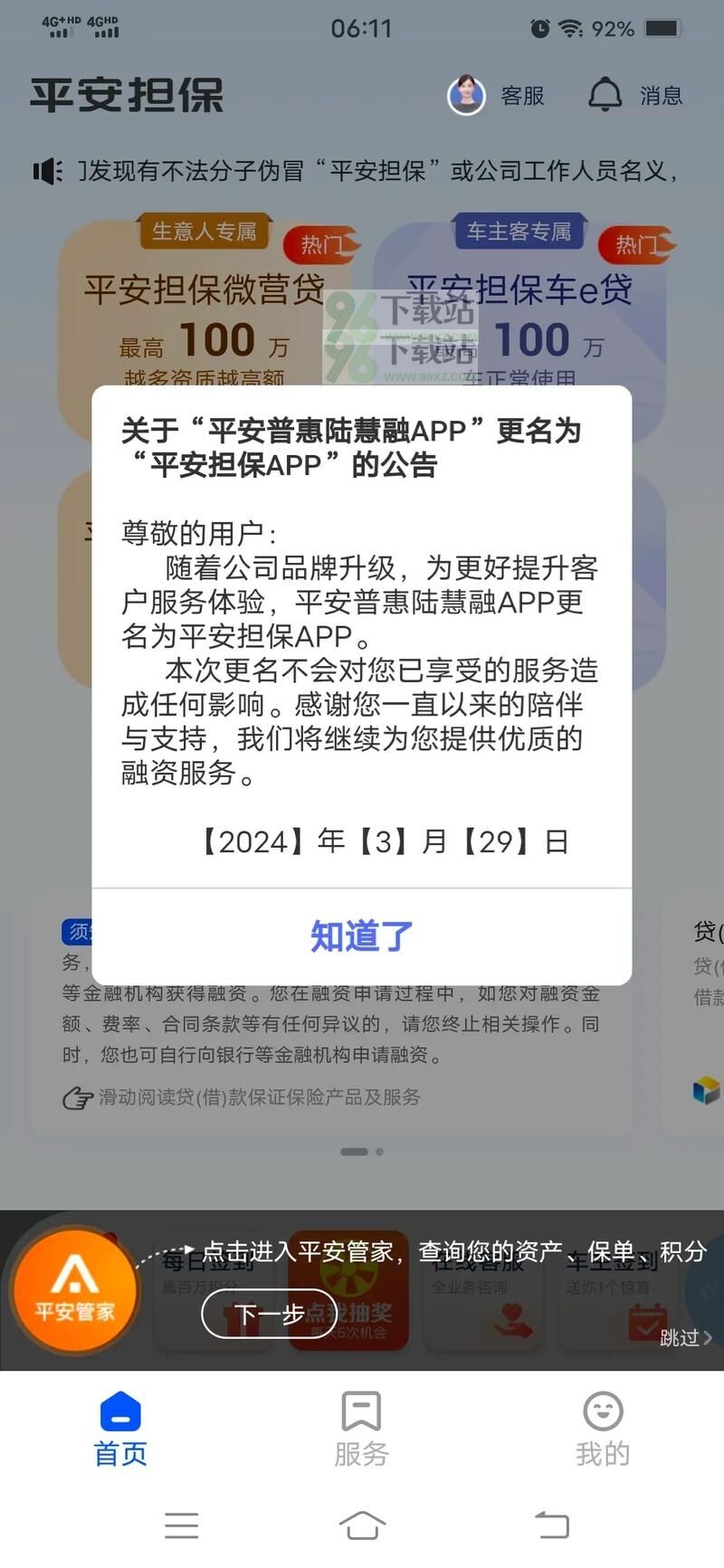
Task: Switch to the 服务 tab
Action: click(361, 1429)
